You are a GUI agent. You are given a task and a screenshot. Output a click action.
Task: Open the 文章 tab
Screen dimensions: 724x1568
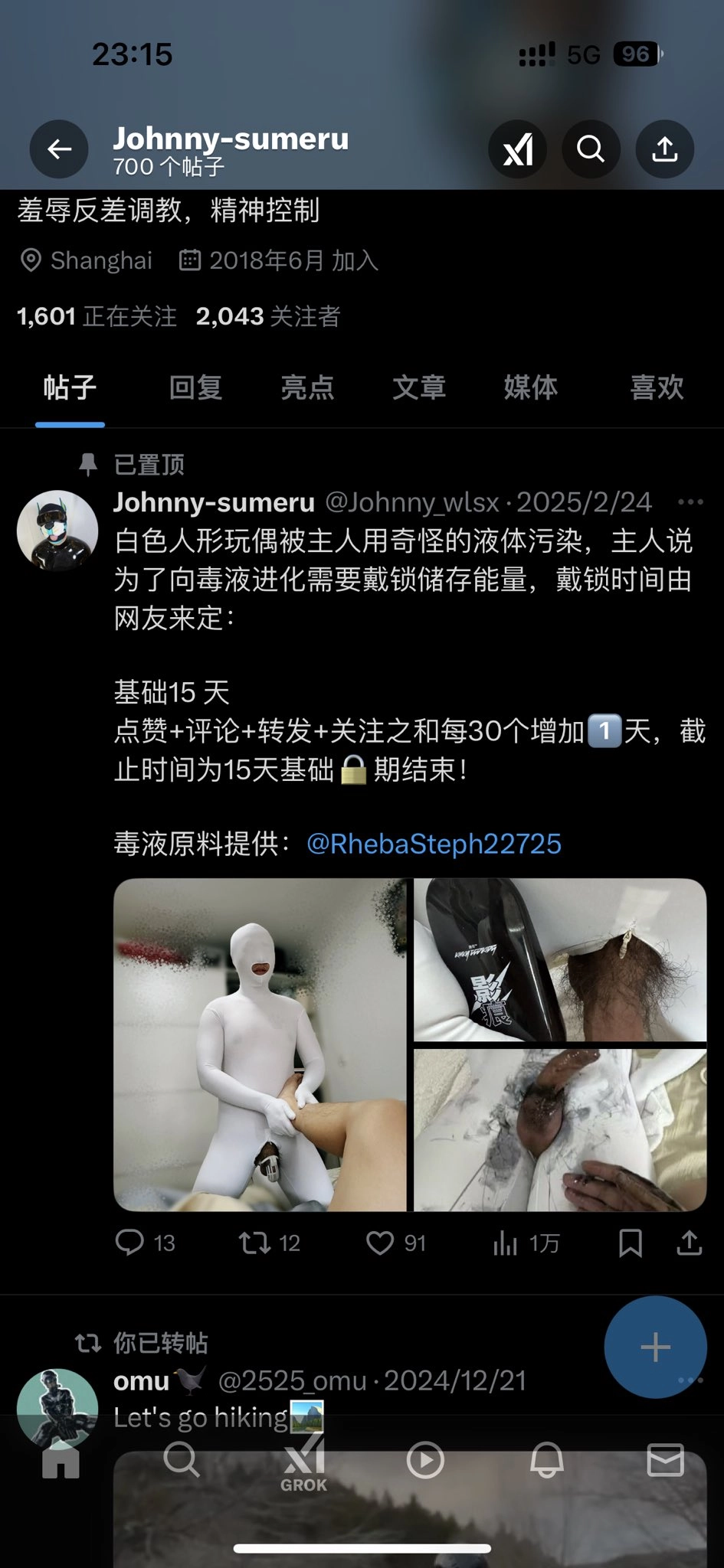(x=419, y=387)
